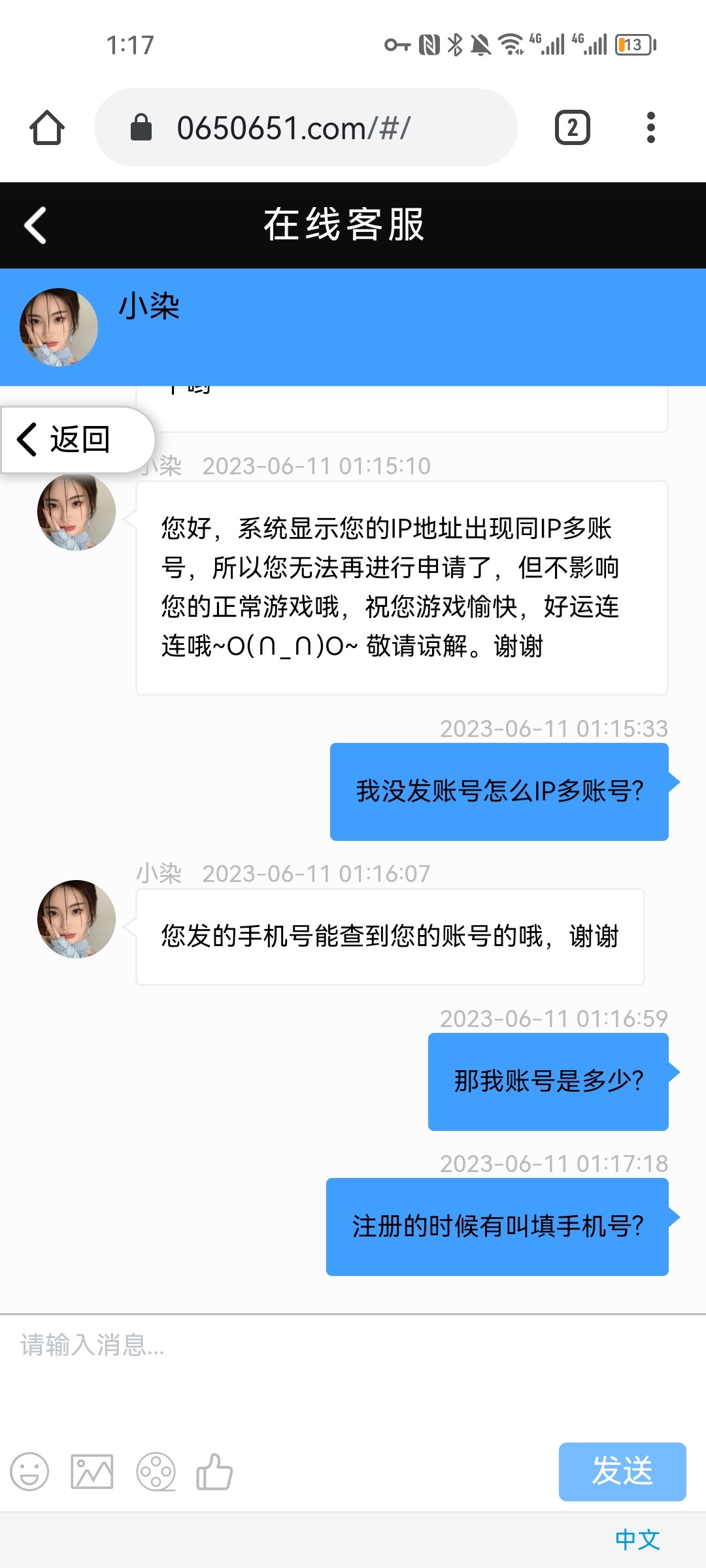Image resolution: width=706 pixels, height=1568 pixels.
Task: Open the browser overflow menu
Action: pos(650,127)
